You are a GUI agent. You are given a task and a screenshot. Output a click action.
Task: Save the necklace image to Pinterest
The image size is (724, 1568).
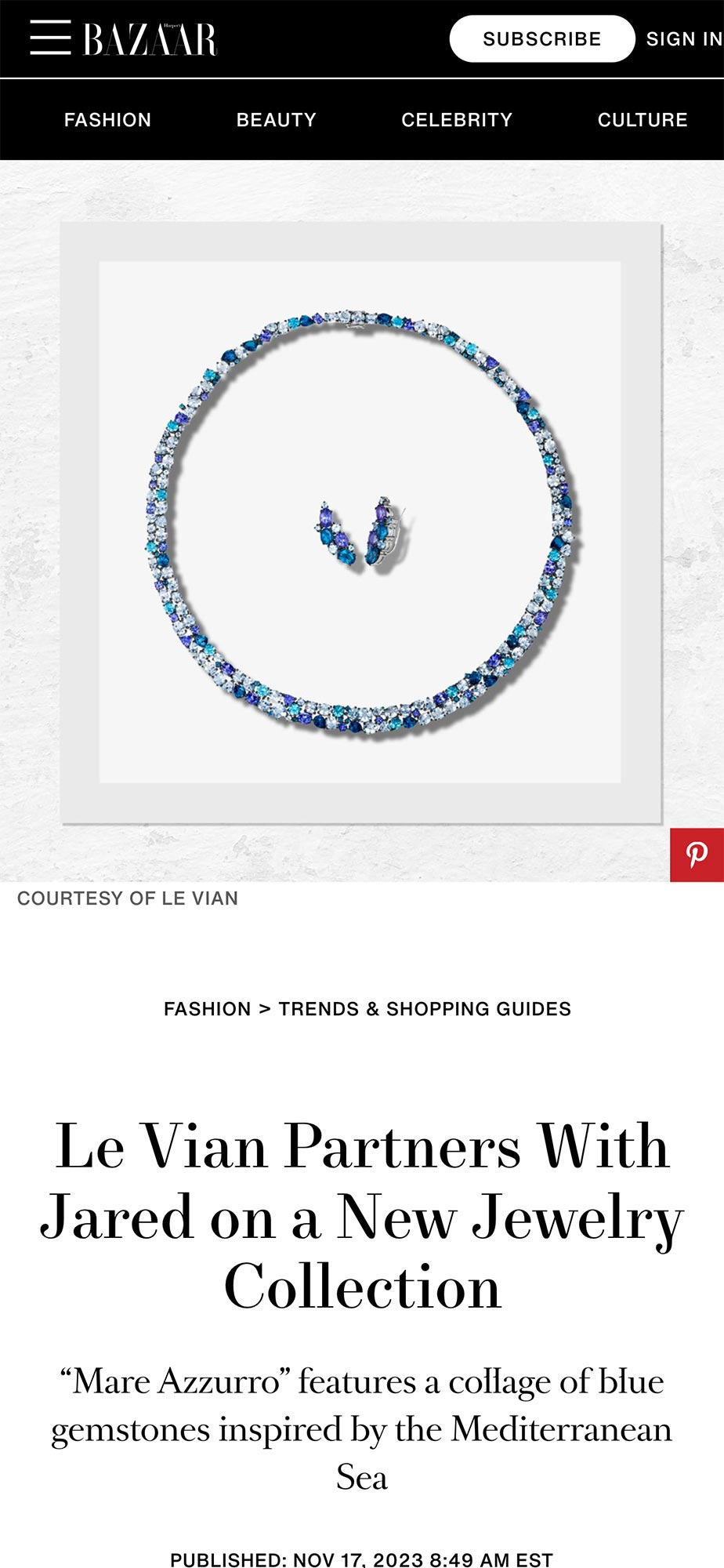[x=697, y=855]
